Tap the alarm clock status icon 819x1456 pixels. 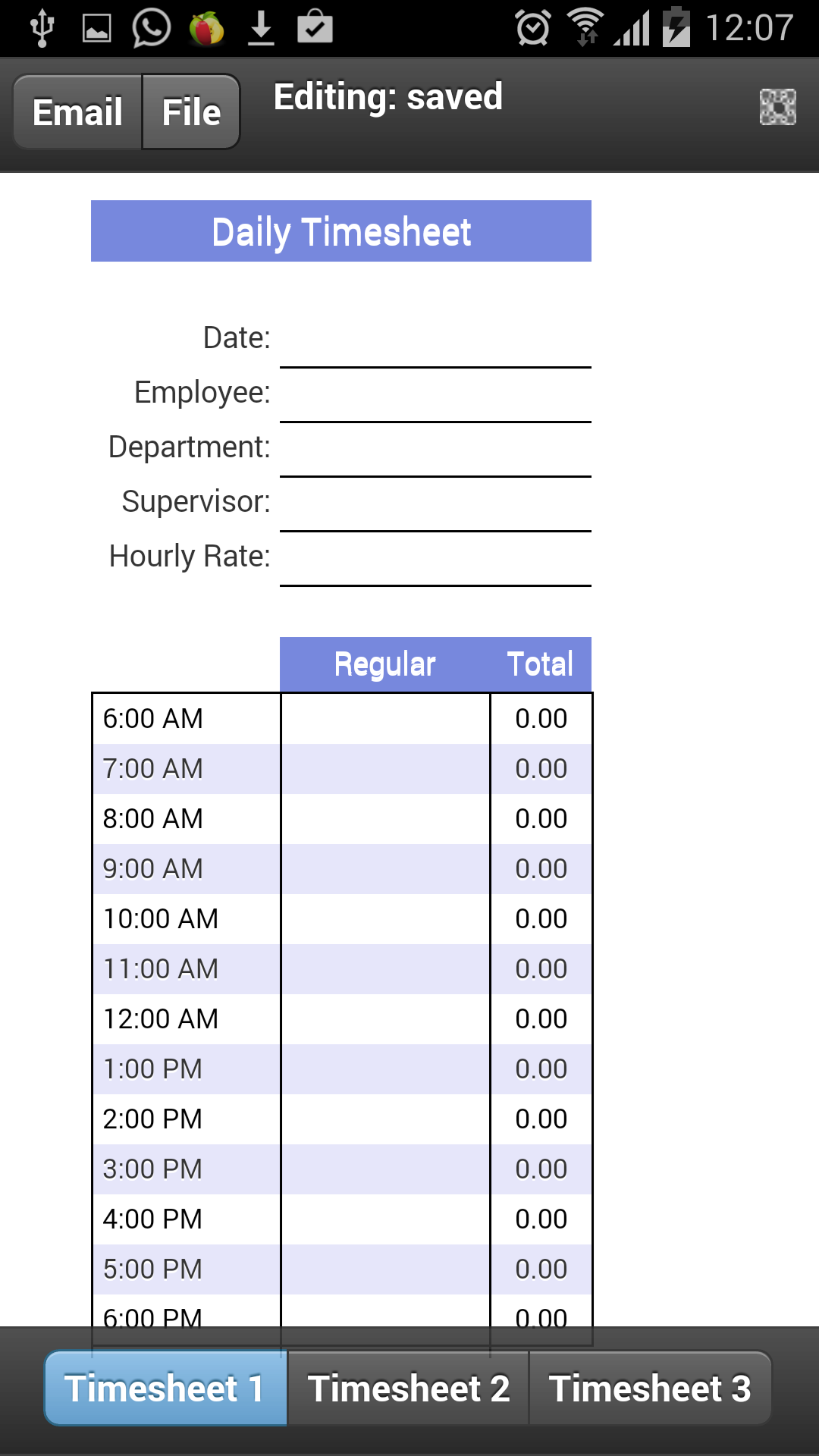[535, 27]
